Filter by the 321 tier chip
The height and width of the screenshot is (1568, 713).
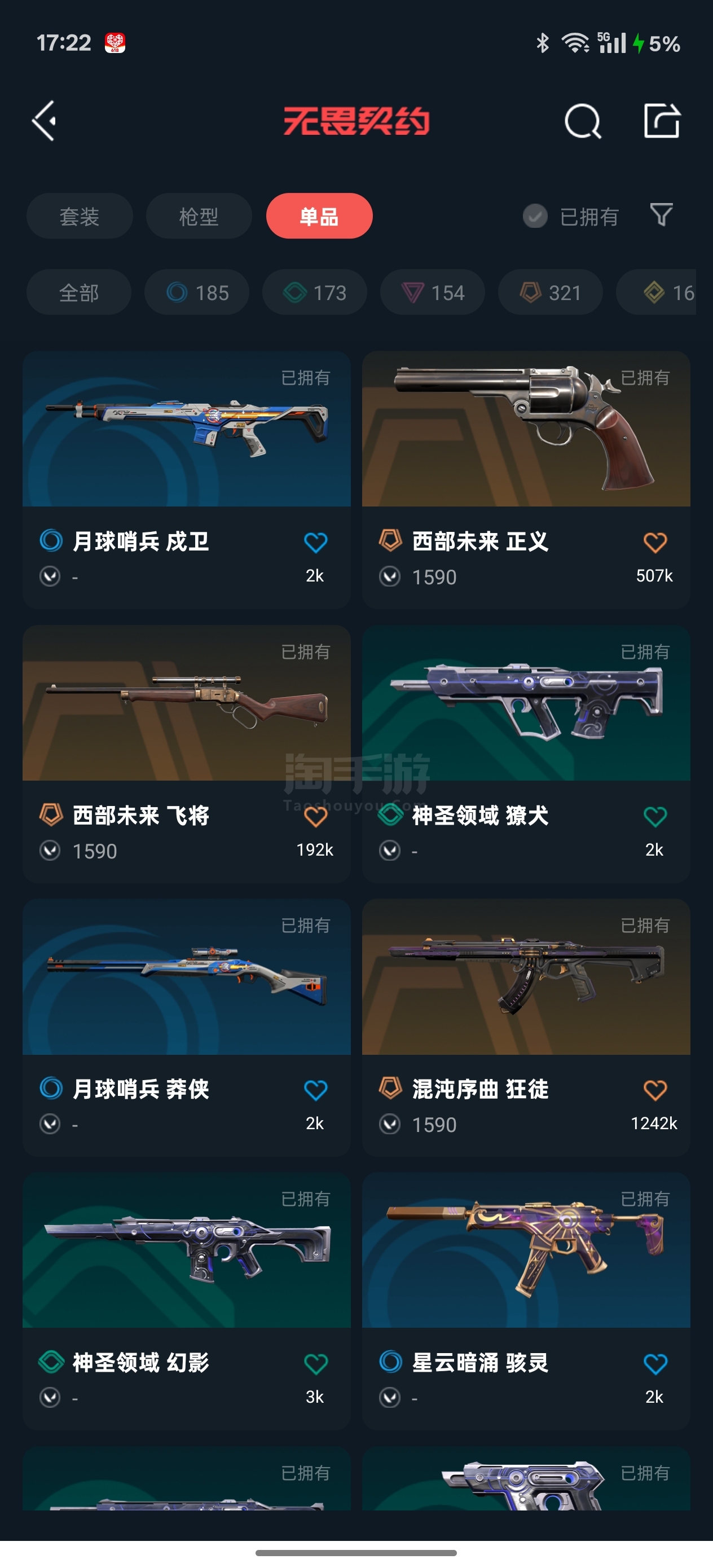[x=551, y=292]
